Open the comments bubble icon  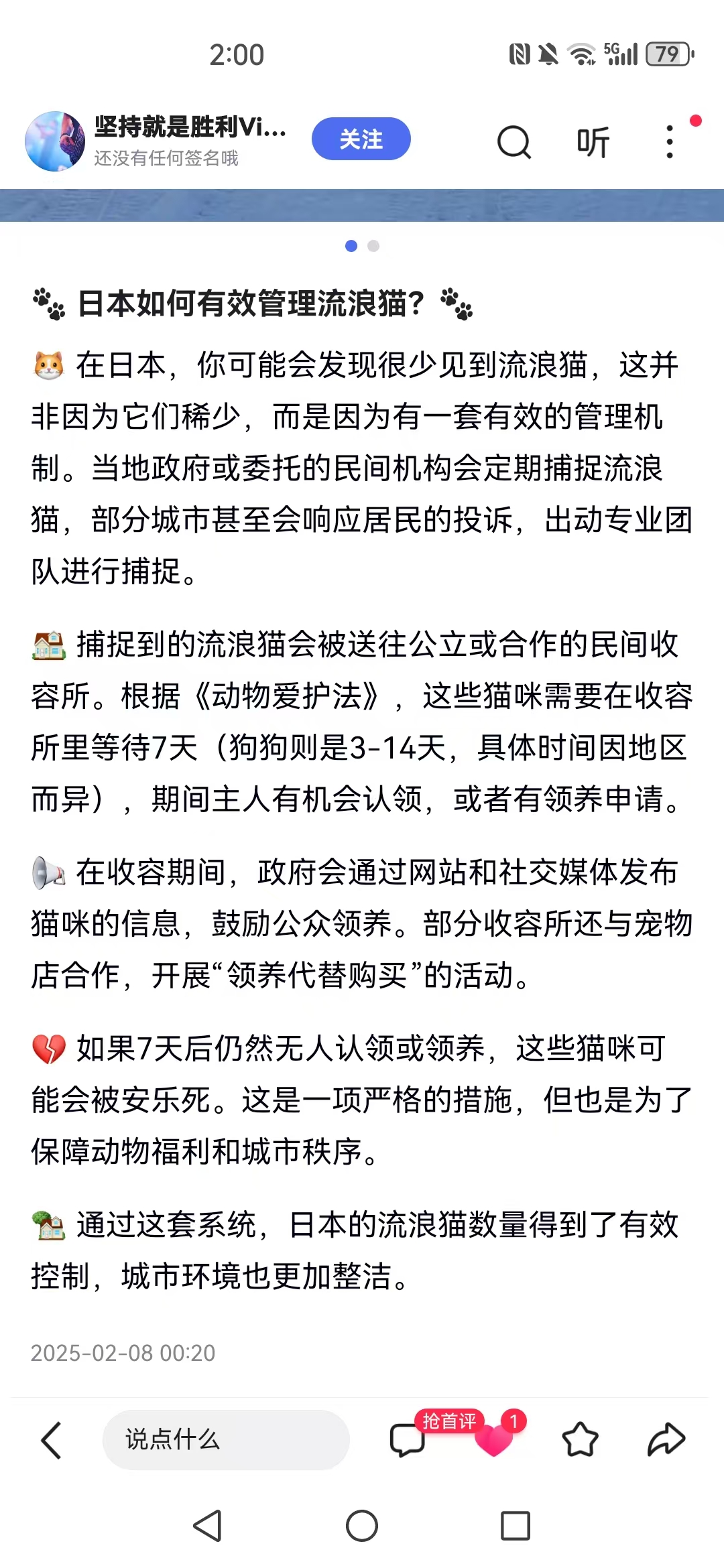[408, 1439]
